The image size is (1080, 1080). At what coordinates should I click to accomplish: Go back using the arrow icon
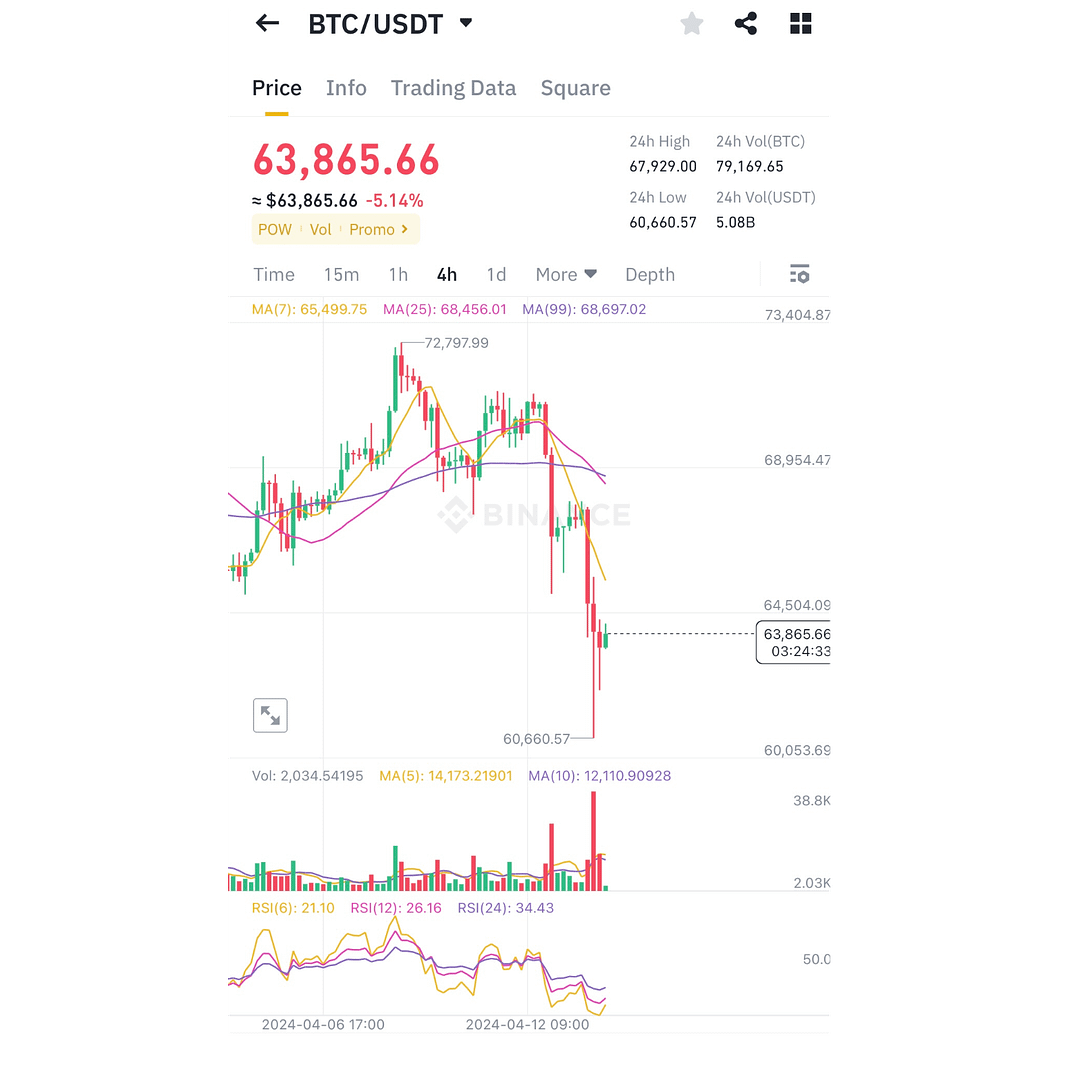(267, 23)
